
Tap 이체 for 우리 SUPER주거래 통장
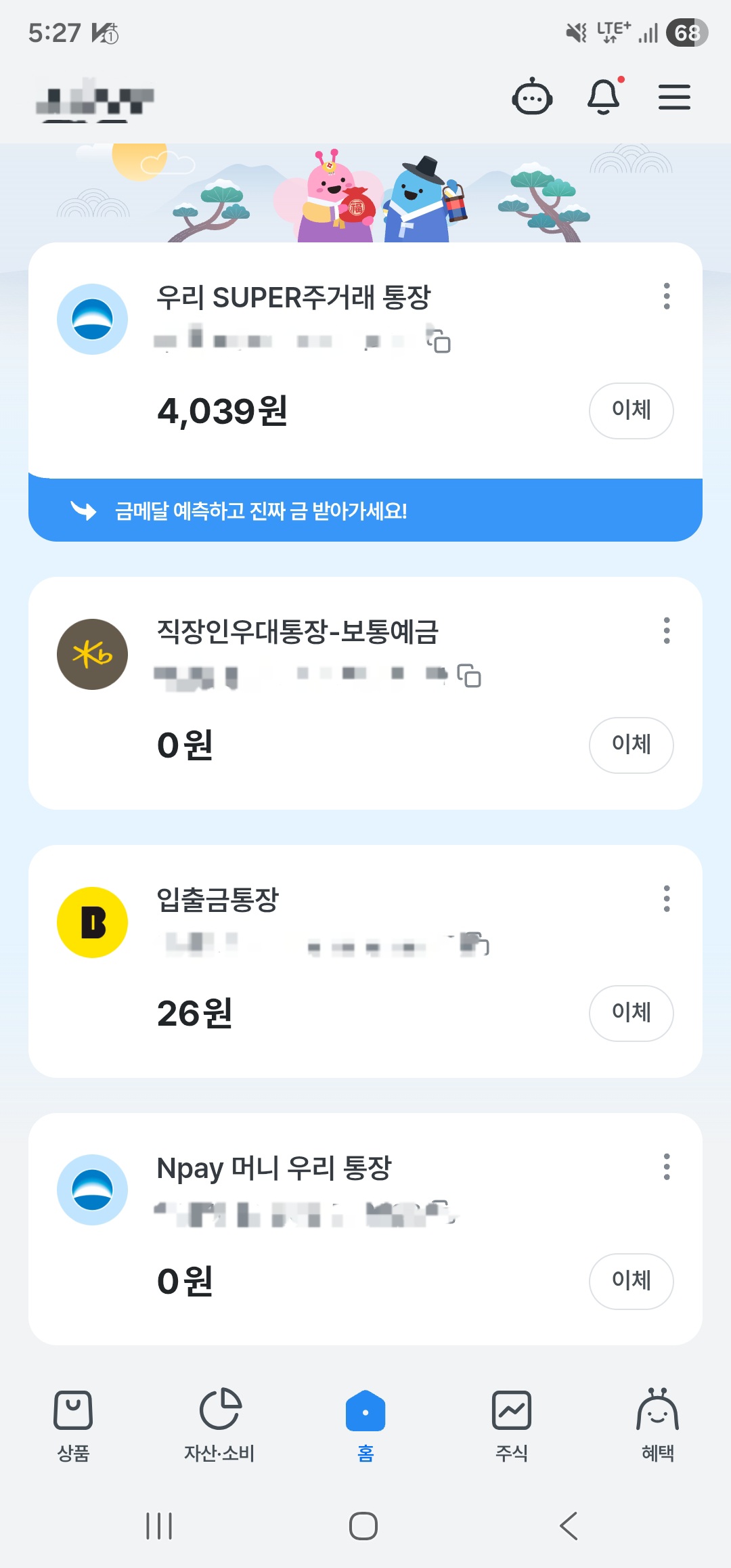(631, 410)
